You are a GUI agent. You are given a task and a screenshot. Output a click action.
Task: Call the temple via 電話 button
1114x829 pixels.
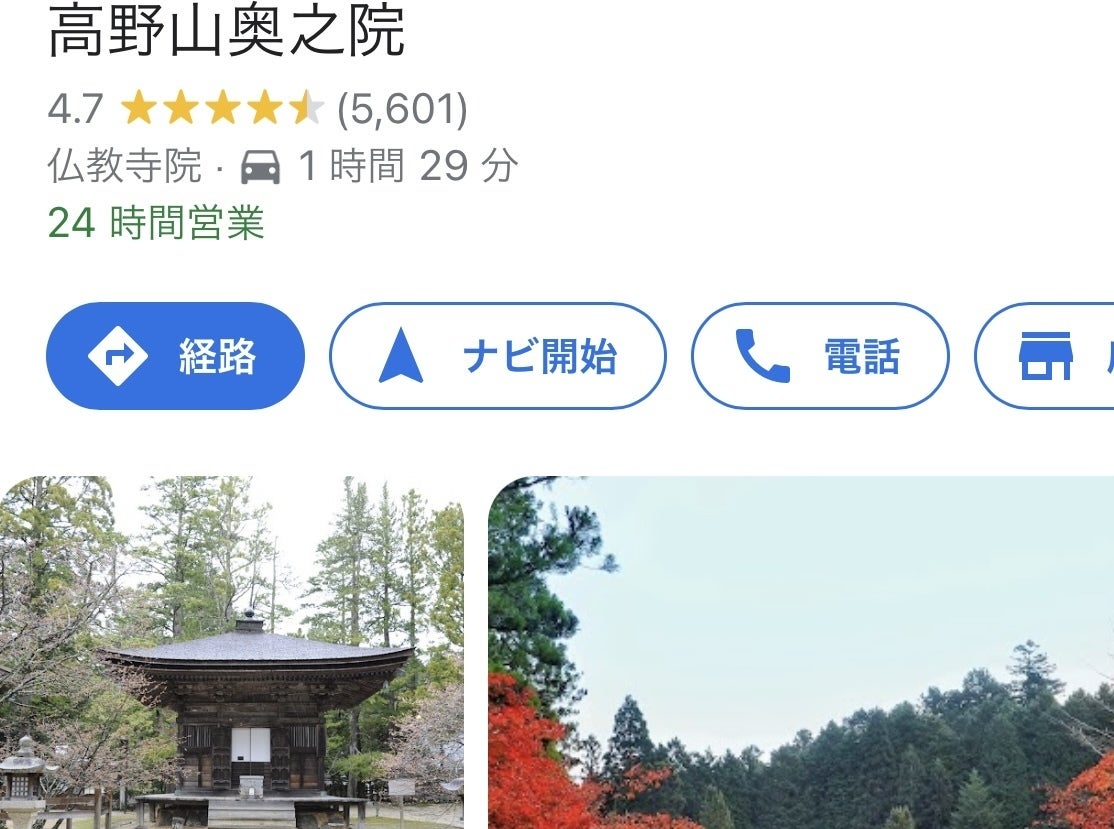(819, 356)
